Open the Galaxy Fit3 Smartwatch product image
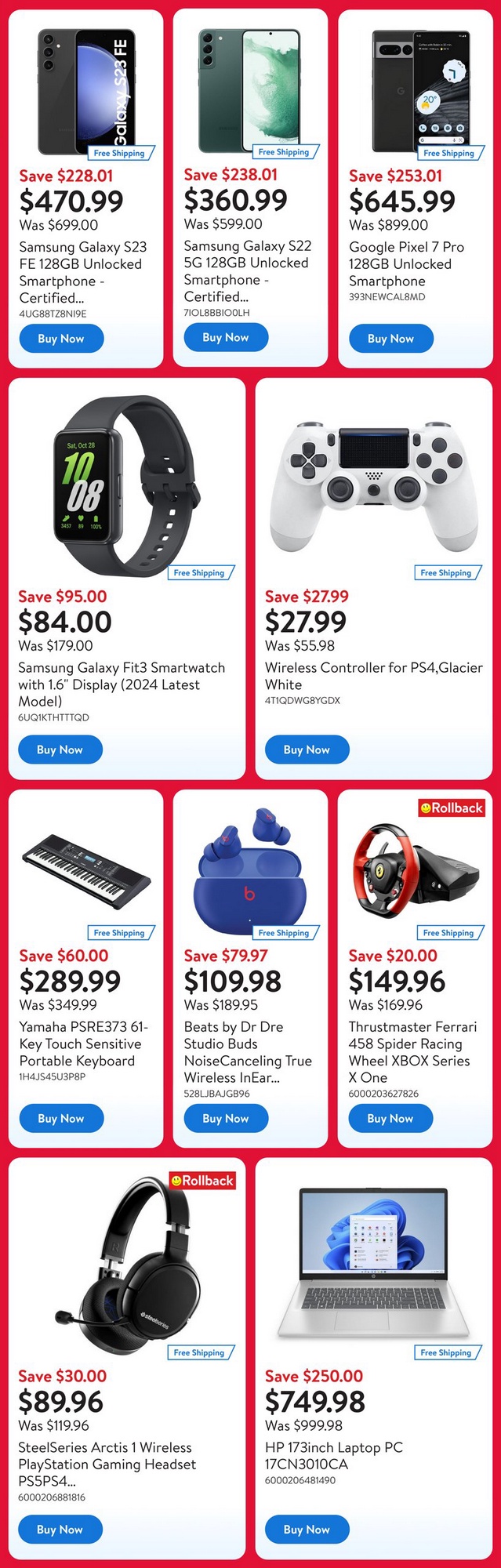Viewport: 501px width, 1568px height. pos(125,486)
